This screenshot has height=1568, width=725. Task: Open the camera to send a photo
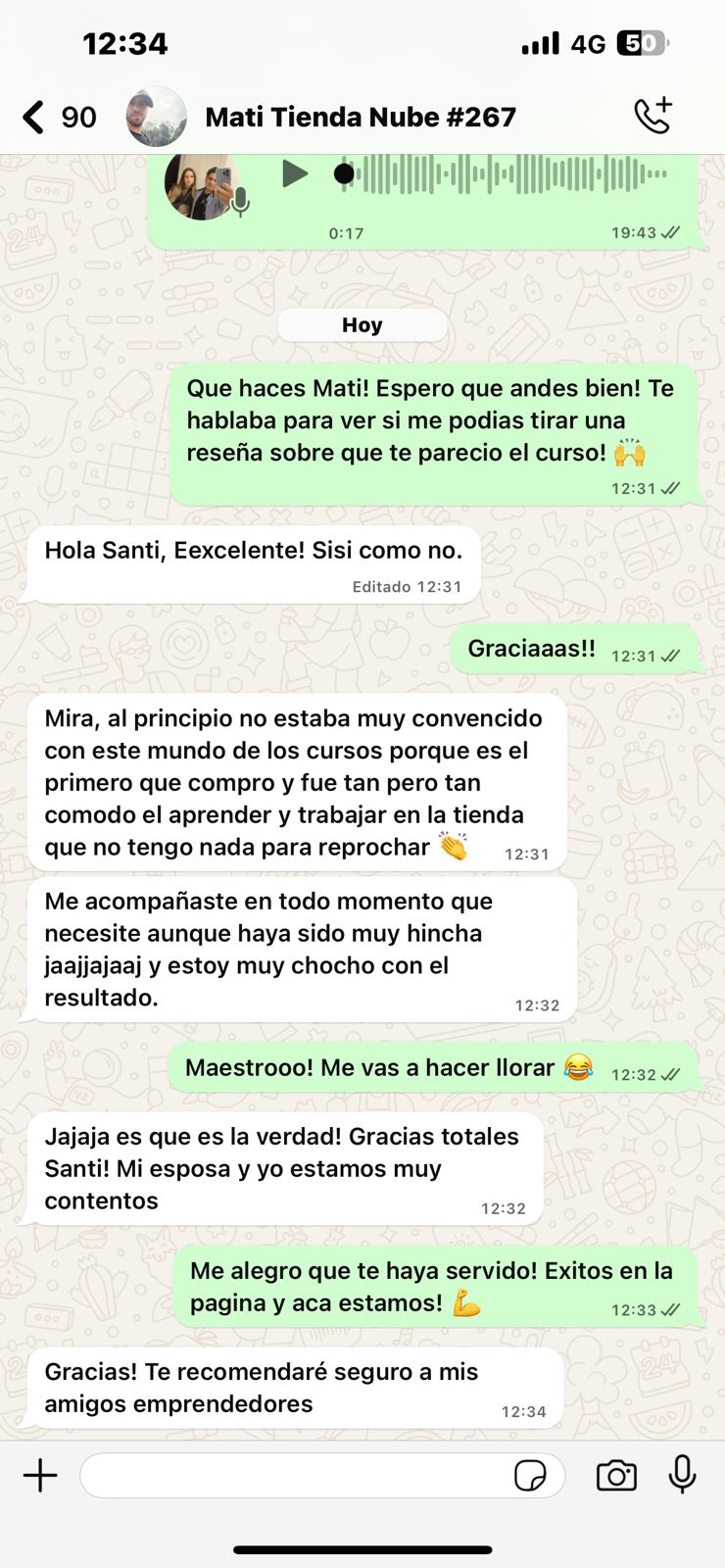point(616,1475)
